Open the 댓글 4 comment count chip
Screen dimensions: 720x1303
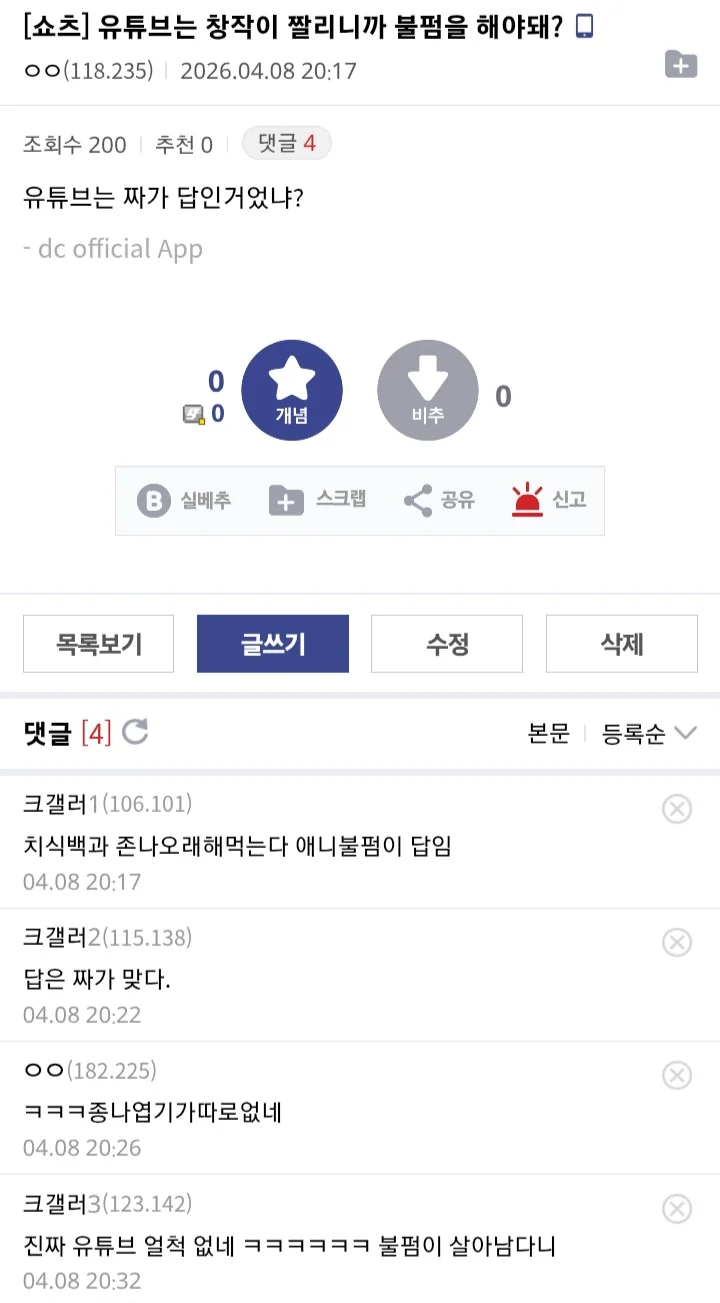286,144
